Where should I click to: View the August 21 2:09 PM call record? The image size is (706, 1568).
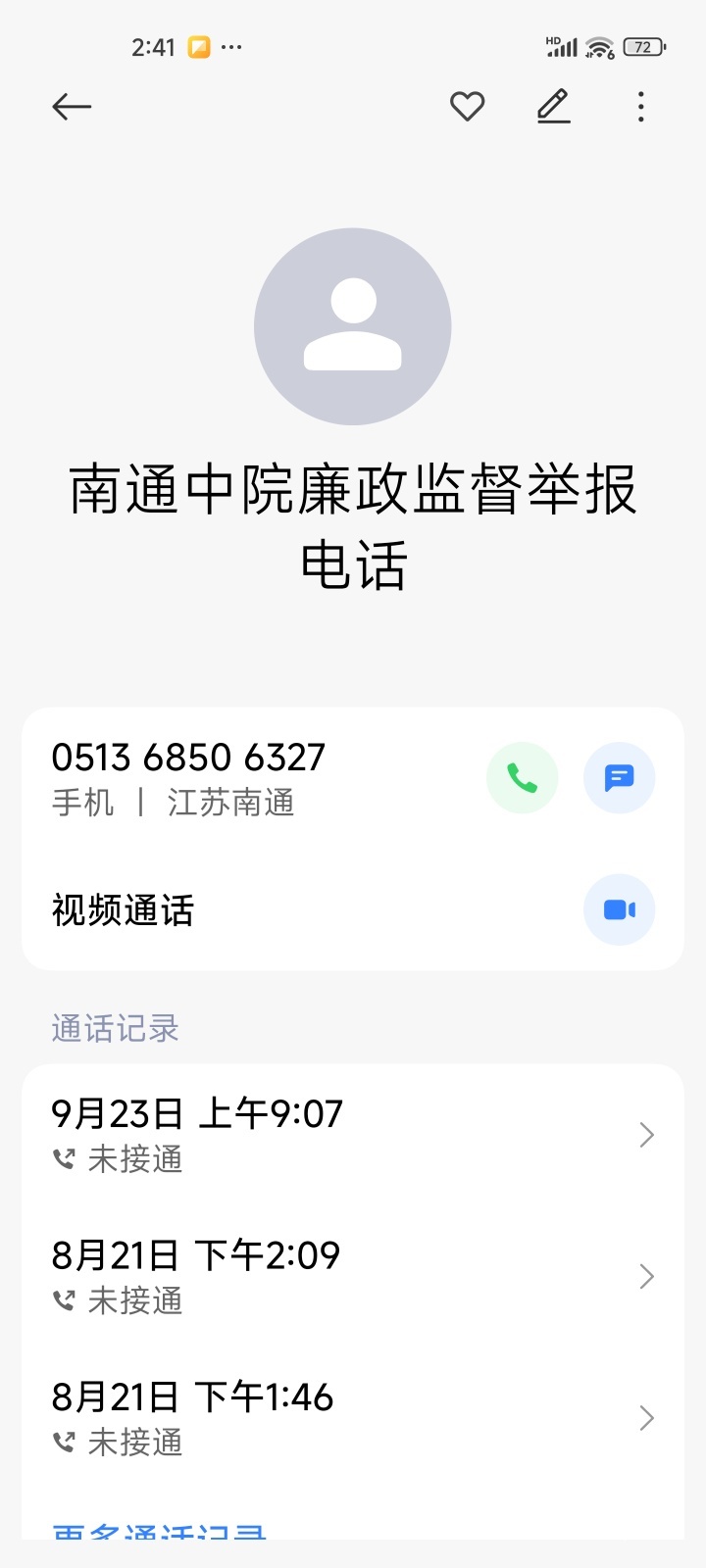coord(352,1276)
